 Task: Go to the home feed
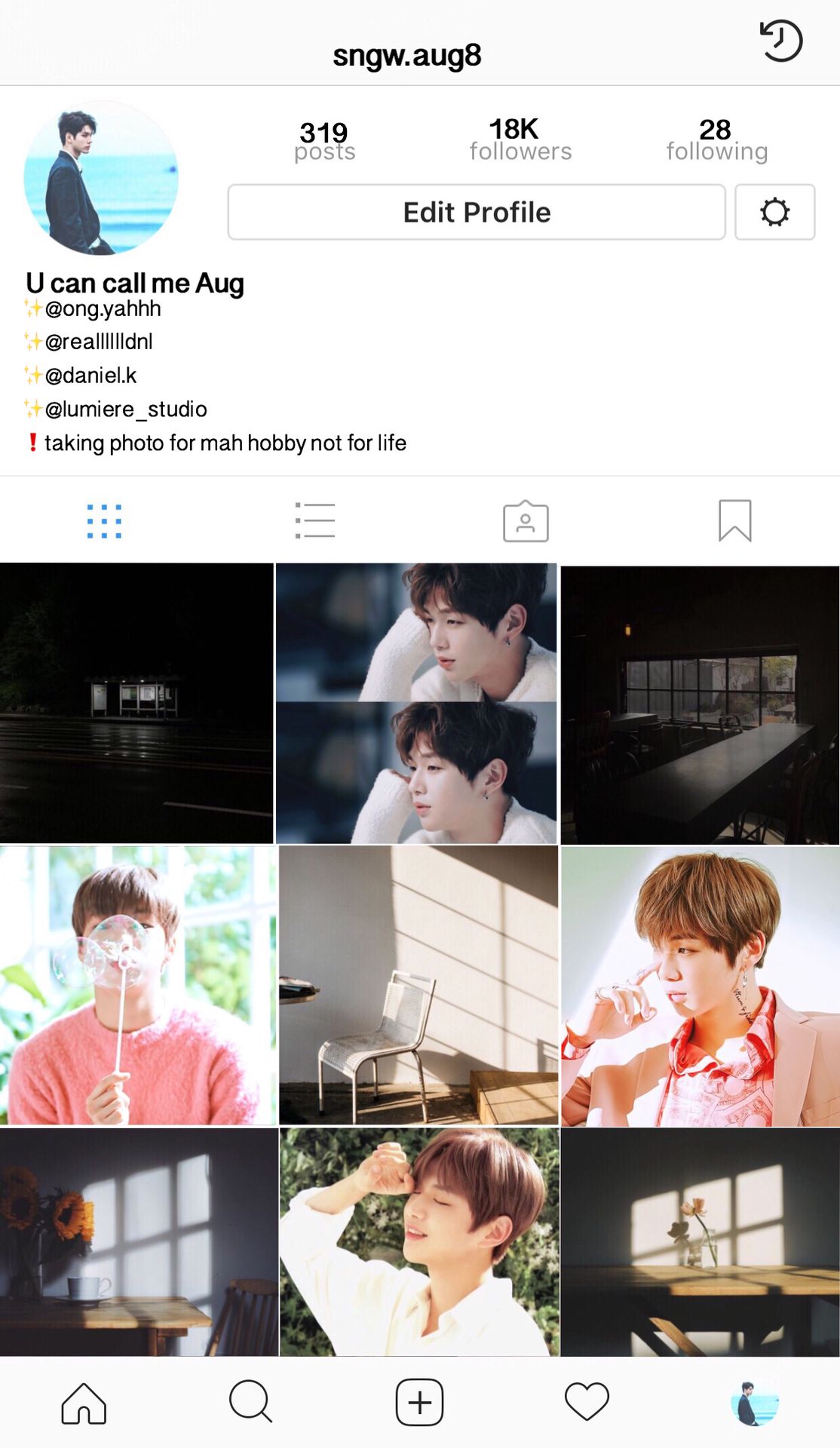(84, 1403)
